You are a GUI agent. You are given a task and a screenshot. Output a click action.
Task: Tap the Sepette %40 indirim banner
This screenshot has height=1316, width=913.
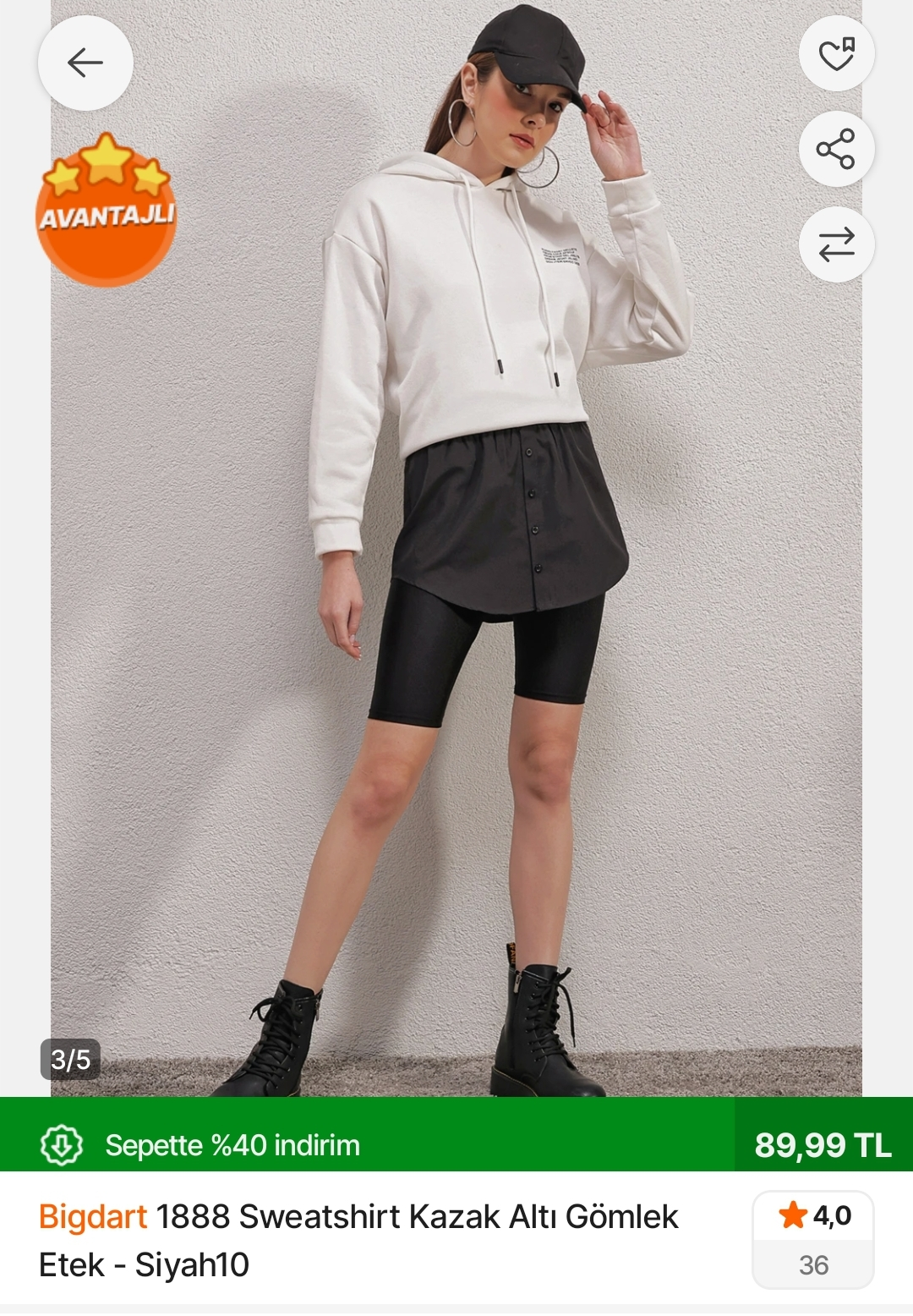232,1145
